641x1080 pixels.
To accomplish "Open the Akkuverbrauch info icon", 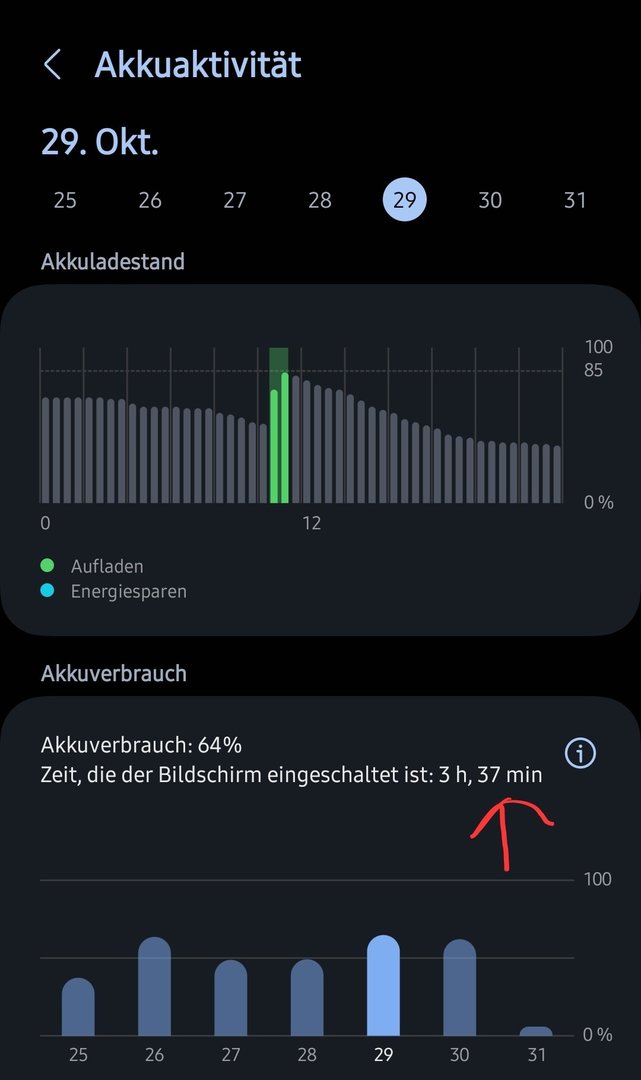I will coord(580,753).
